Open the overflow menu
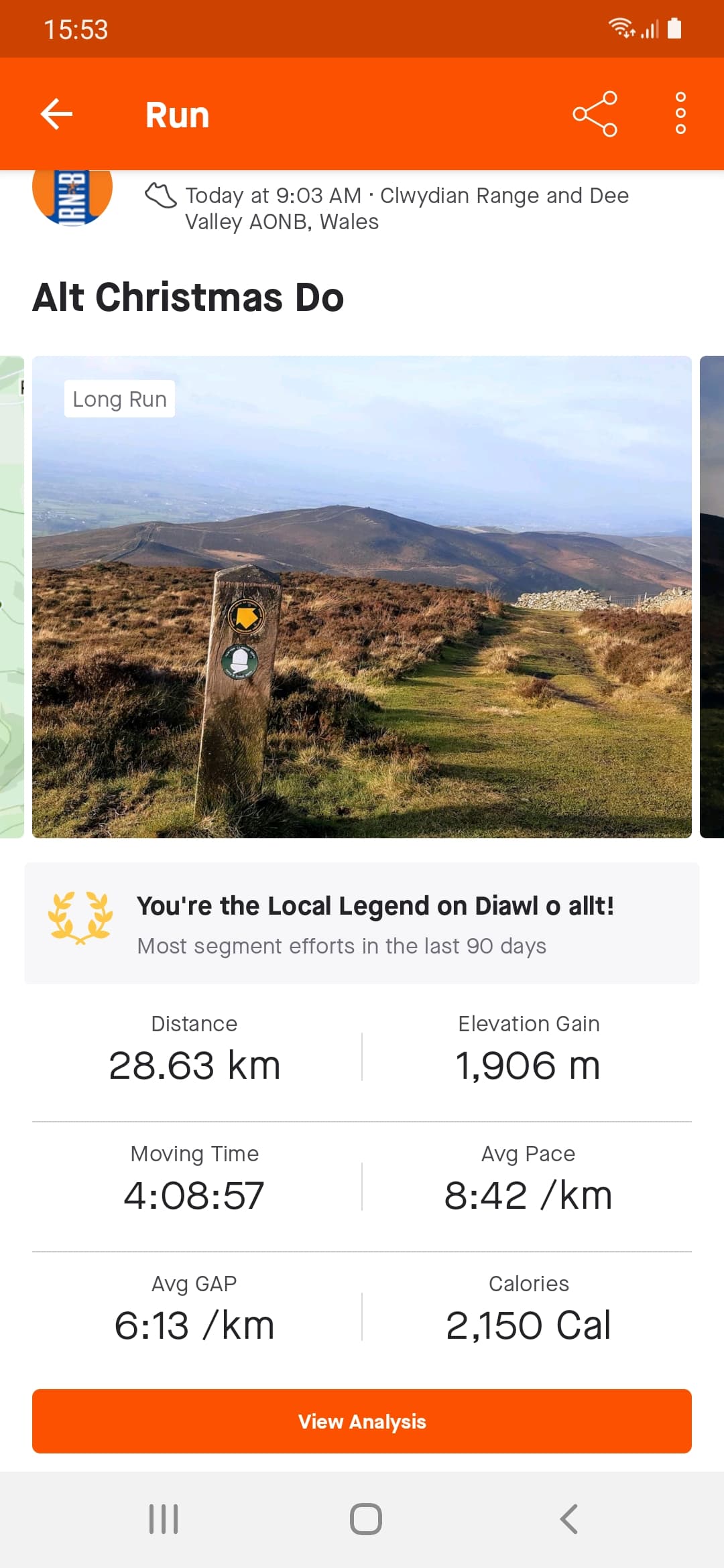Image resolution: width=724 pixels, height=1568 pixels. 680,114
